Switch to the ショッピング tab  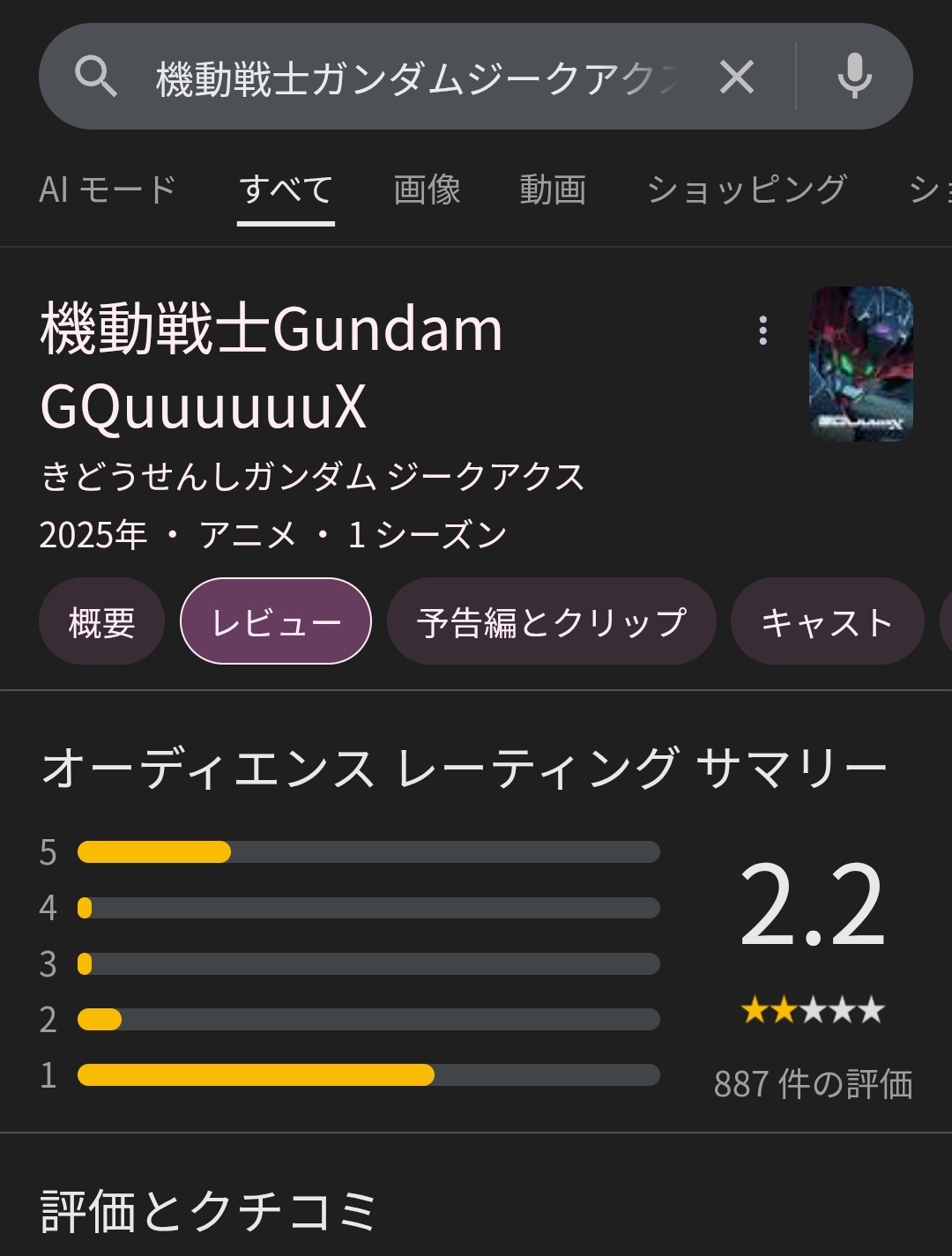click(x=747, y=190)
